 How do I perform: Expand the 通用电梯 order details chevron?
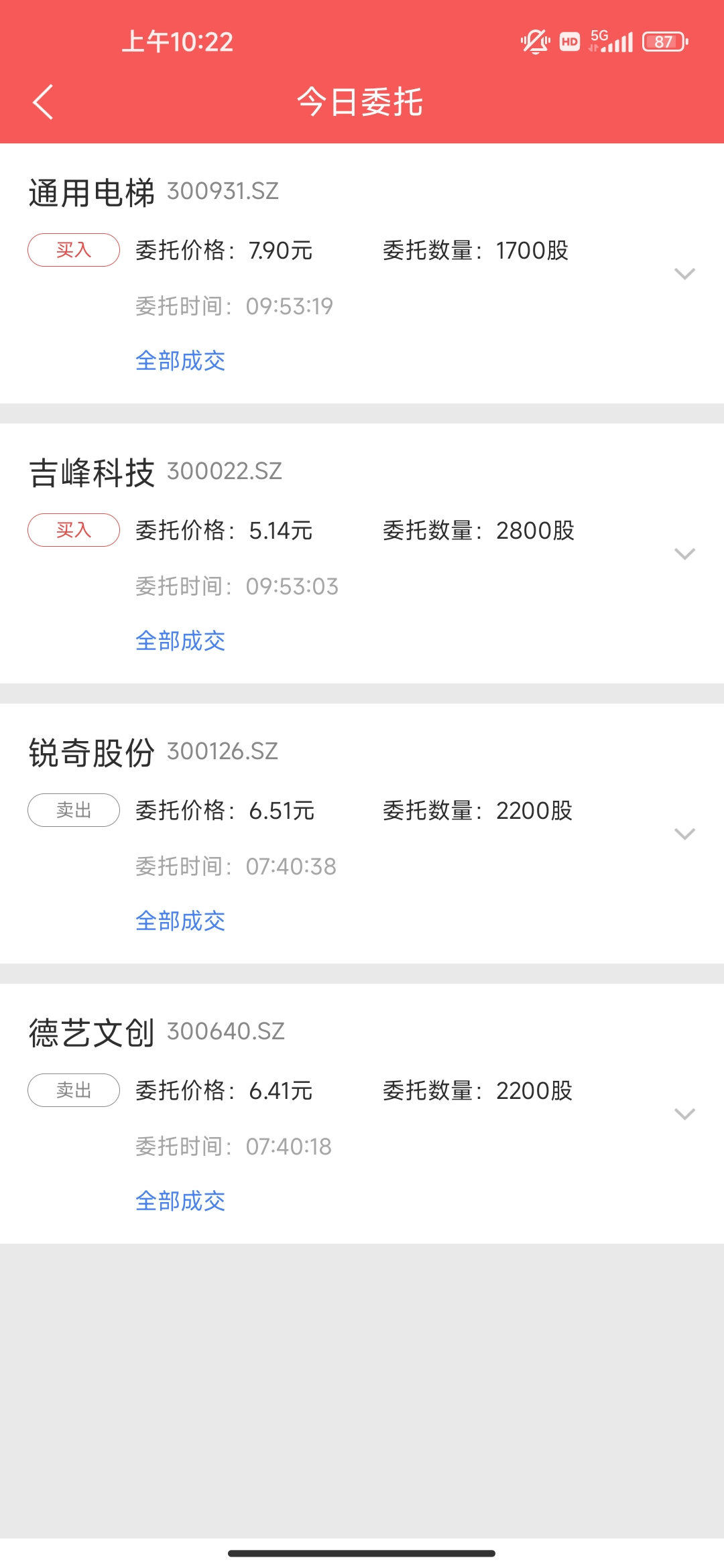click(x=684, y=273)
